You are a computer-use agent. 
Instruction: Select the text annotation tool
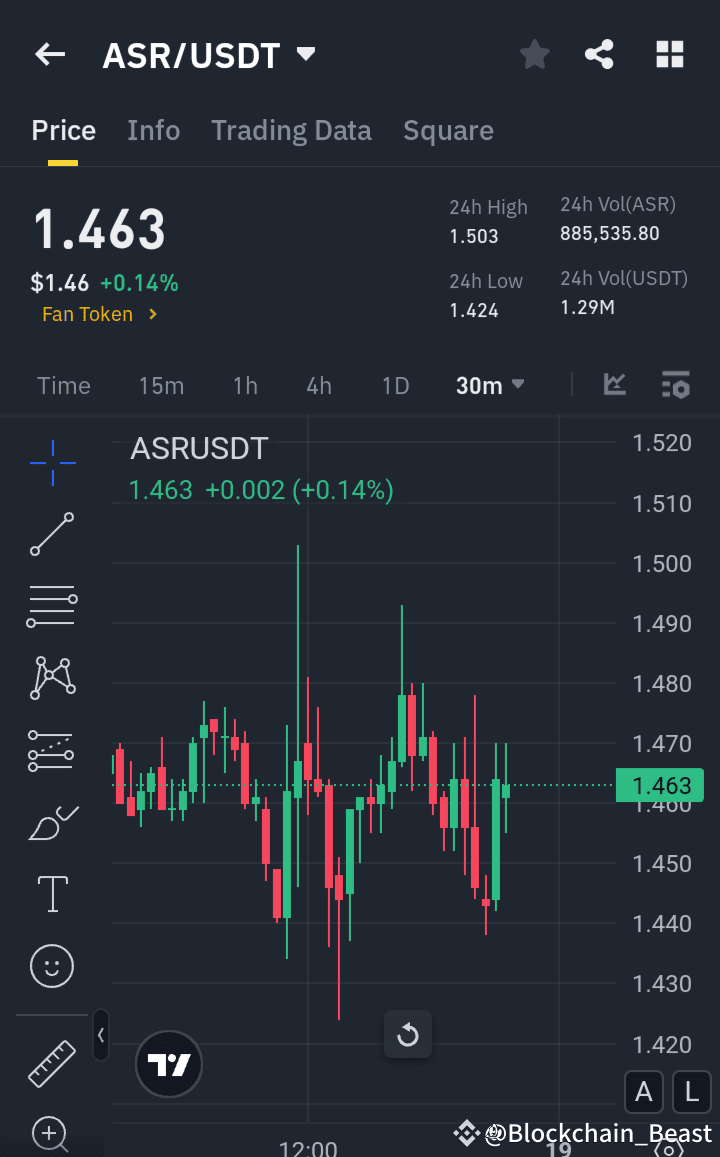51,893
